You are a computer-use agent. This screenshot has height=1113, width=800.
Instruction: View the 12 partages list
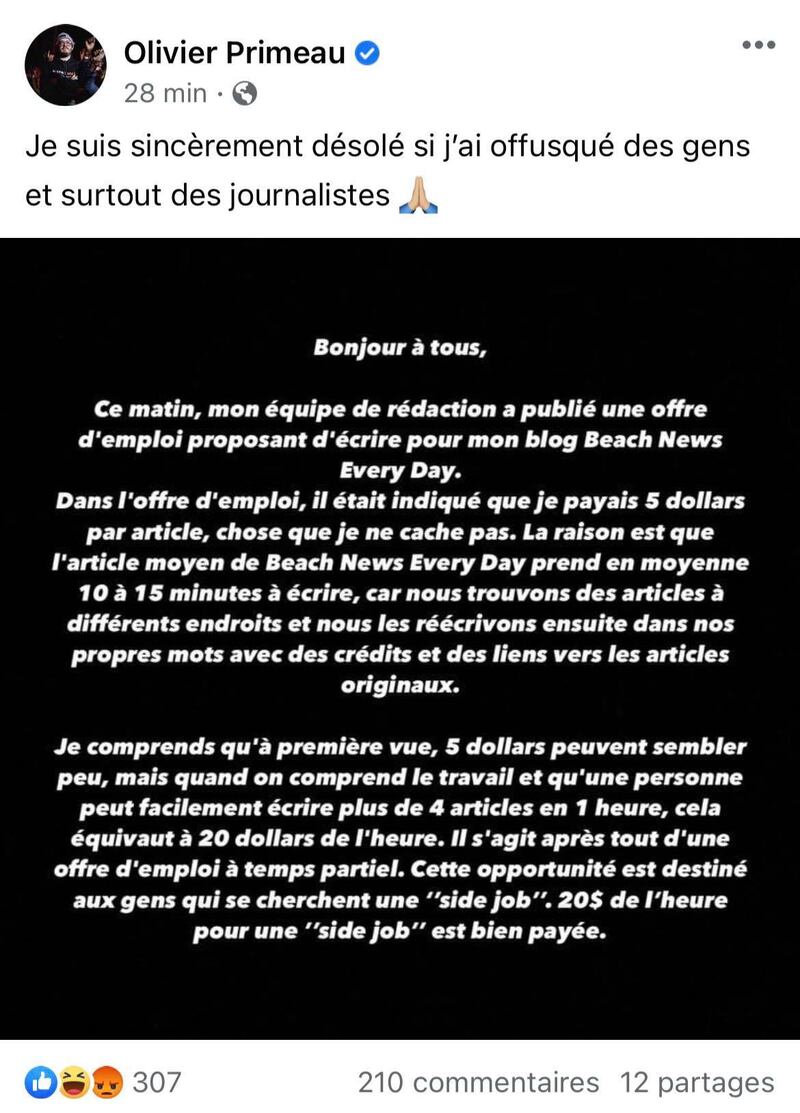coord(697,1082)
